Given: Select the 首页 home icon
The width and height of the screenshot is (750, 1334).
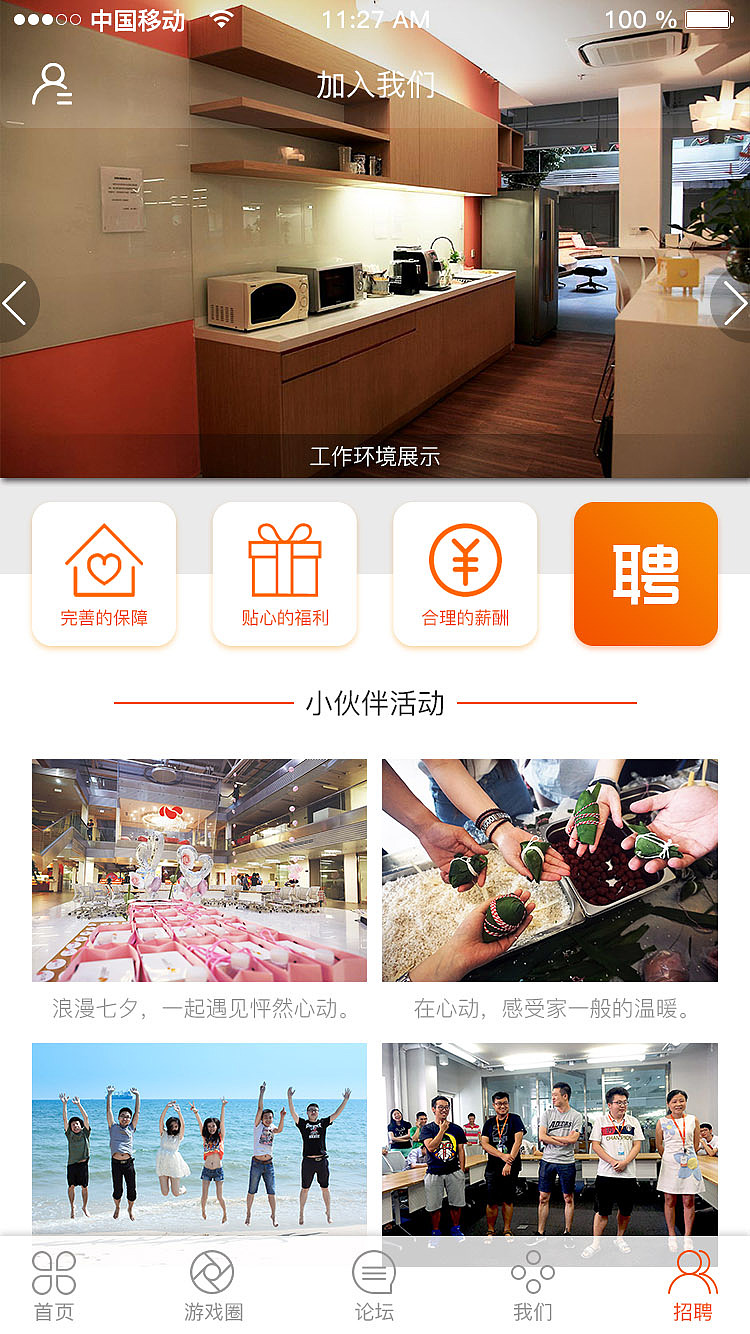Looking at the screenshot, I should coord(53,1276).
